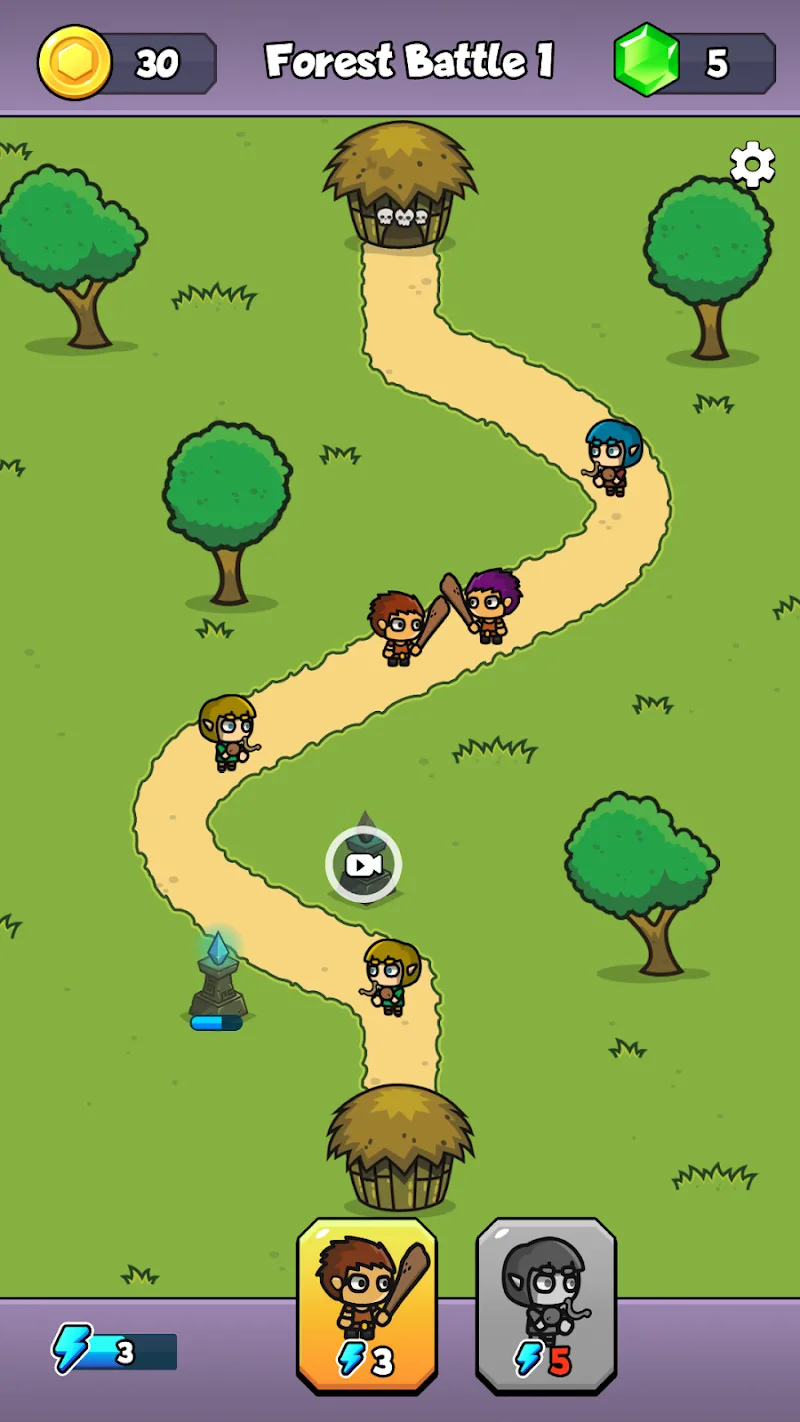Select the crystal tower beside the path
The image size is (800, 1422).
(218, 975)
